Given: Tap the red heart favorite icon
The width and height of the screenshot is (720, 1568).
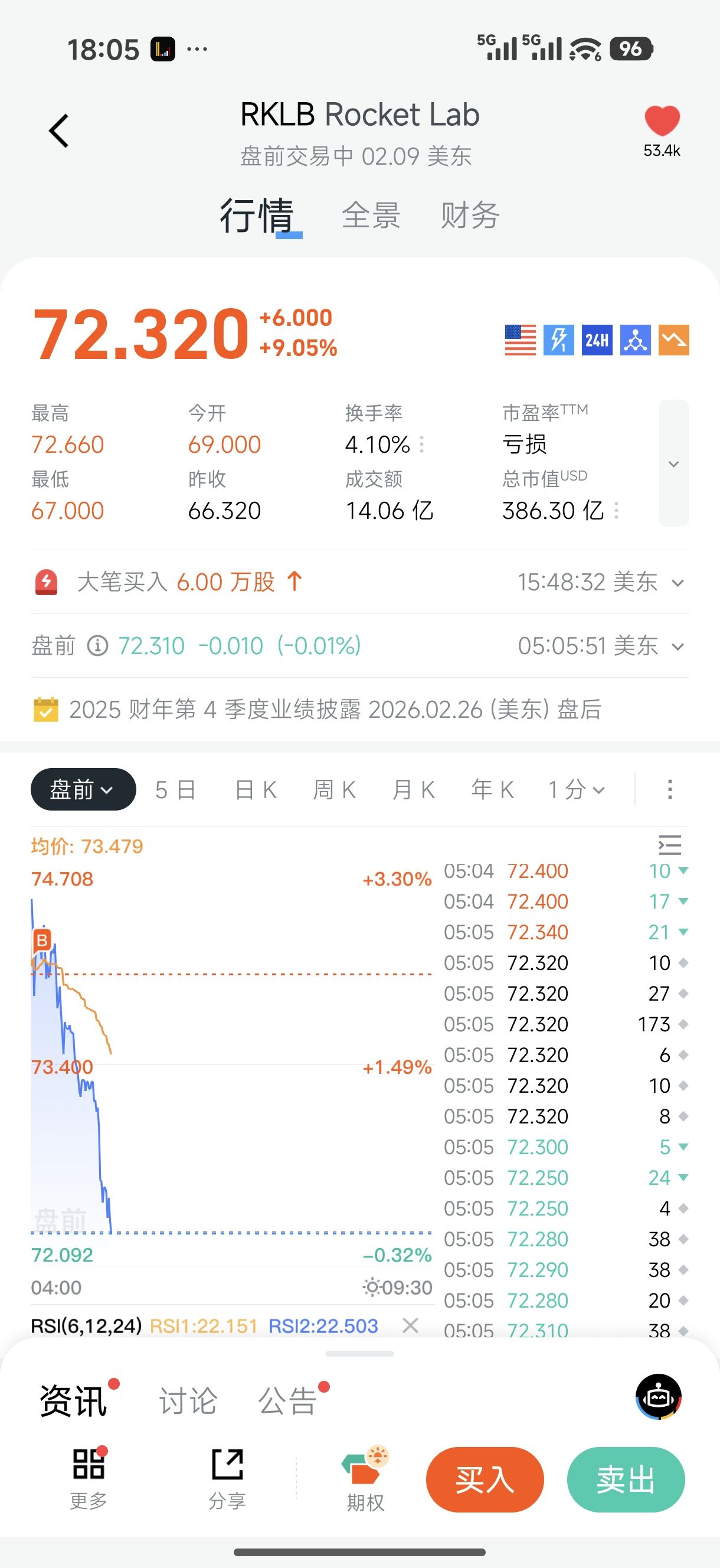Looking at the screenshot, I should point(662,121).
